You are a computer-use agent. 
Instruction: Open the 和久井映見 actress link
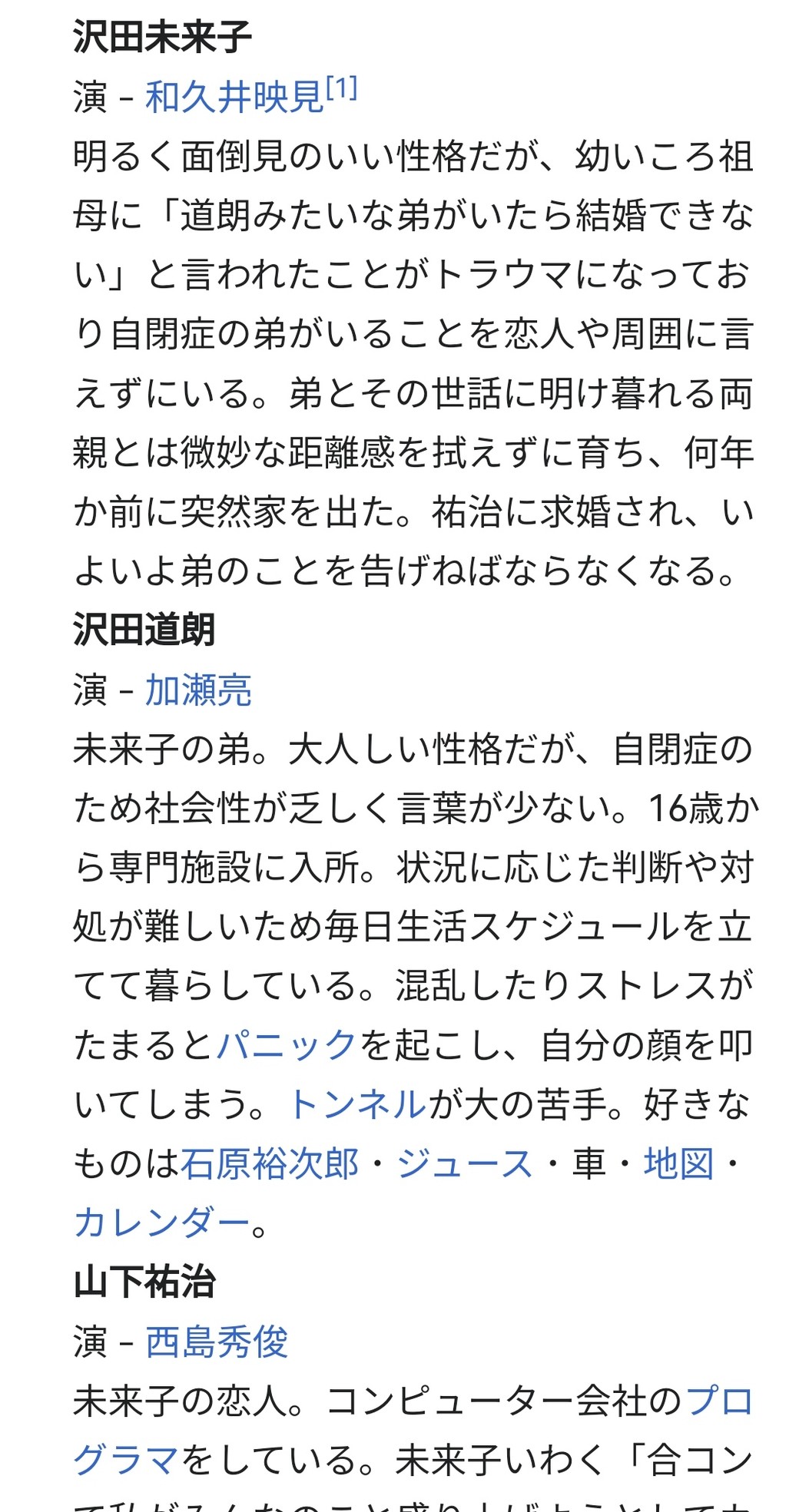[x=234, y=98]
